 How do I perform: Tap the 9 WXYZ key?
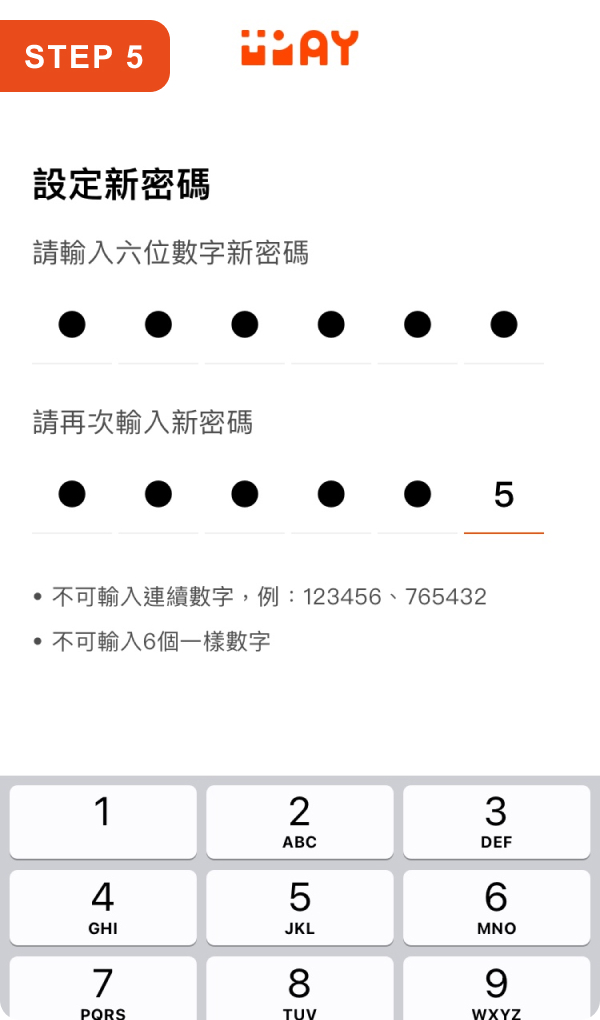(497, 988)
